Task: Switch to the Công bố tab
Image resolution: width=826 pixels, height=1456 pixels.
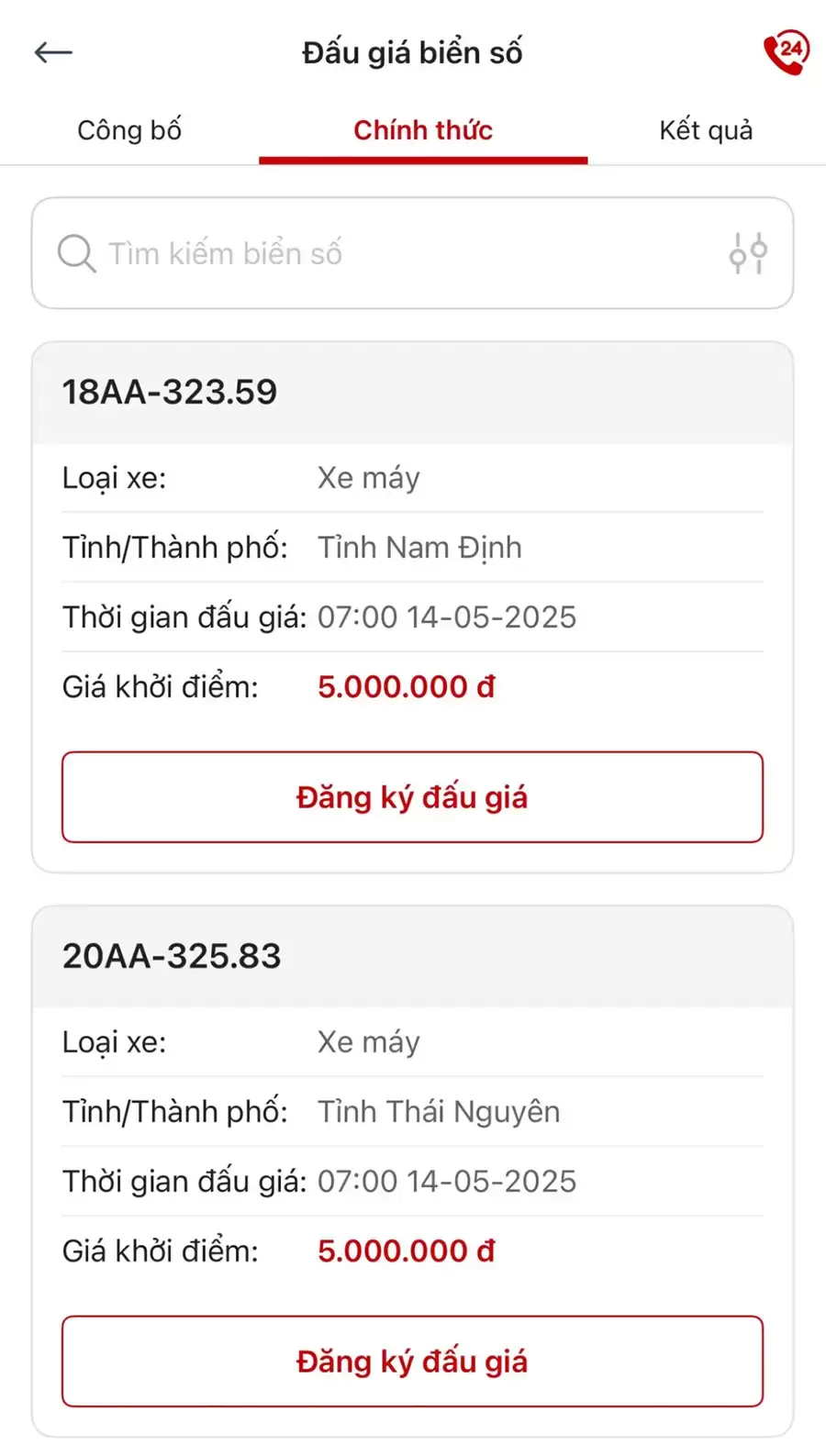Action: point(129,130)
